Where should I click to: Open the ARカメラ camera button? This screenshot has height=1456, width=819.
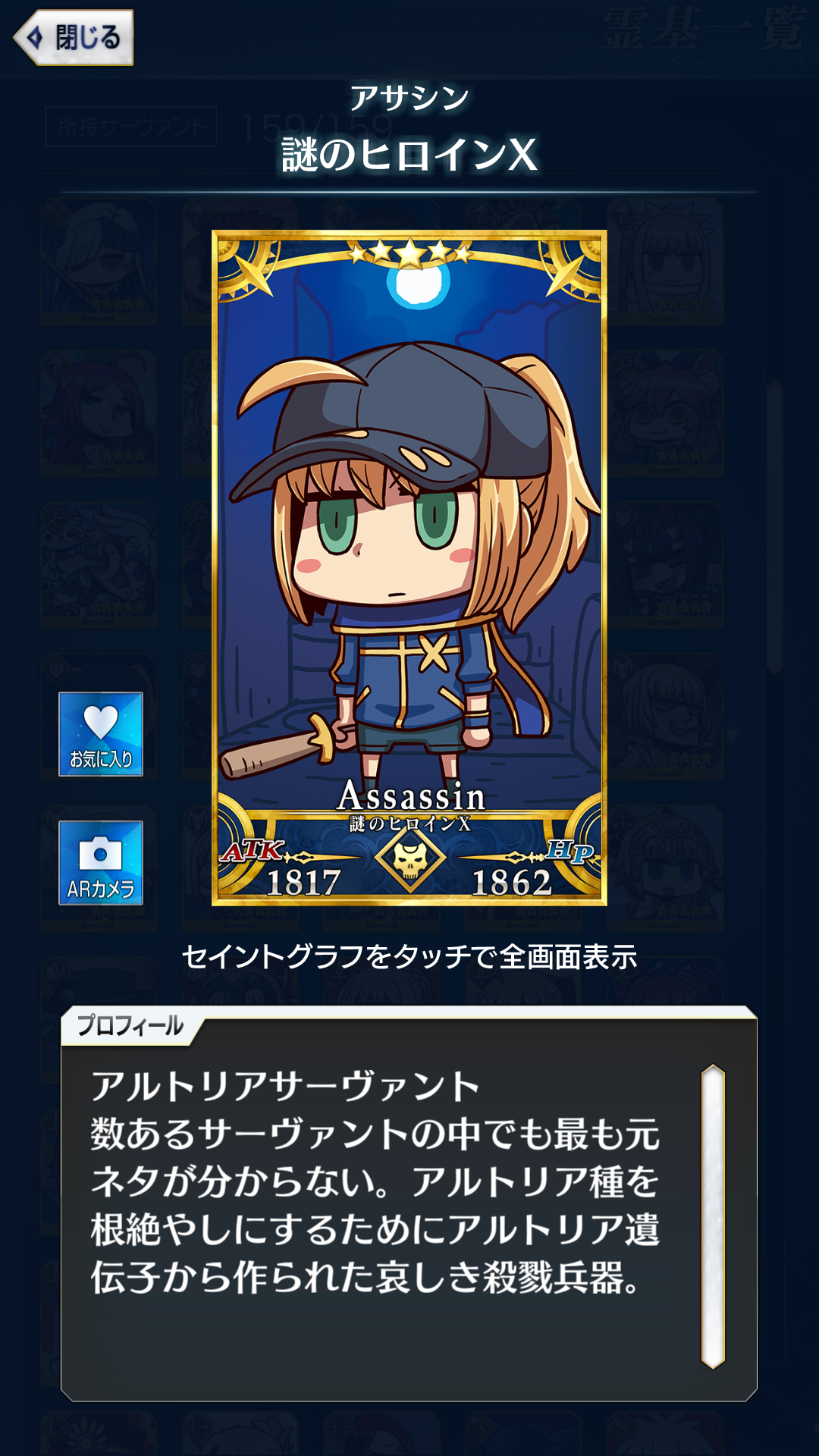[101, 863]
